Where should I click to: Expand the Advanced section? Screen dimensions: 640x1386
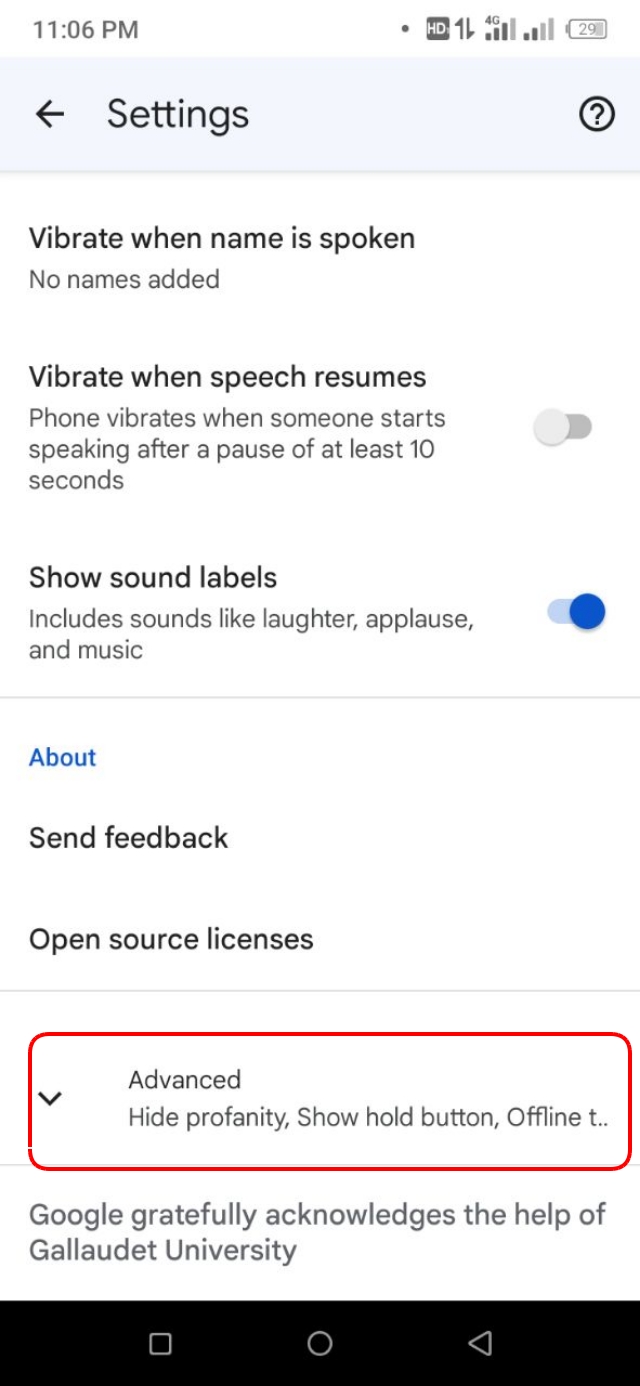(x=330, y=1098)
